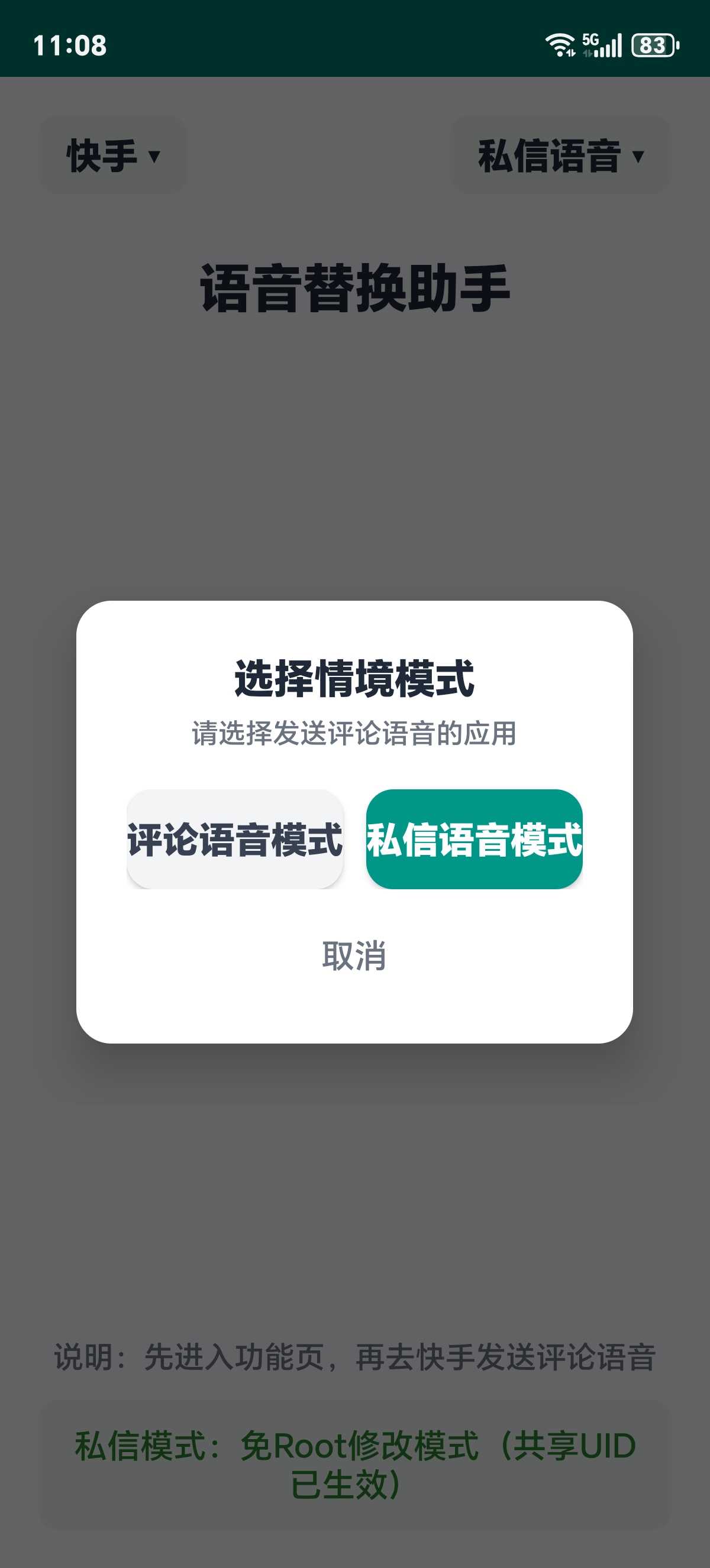Select 评论语音模式 in the dialog
710x1568 pixels.
[x=235, y=840]
